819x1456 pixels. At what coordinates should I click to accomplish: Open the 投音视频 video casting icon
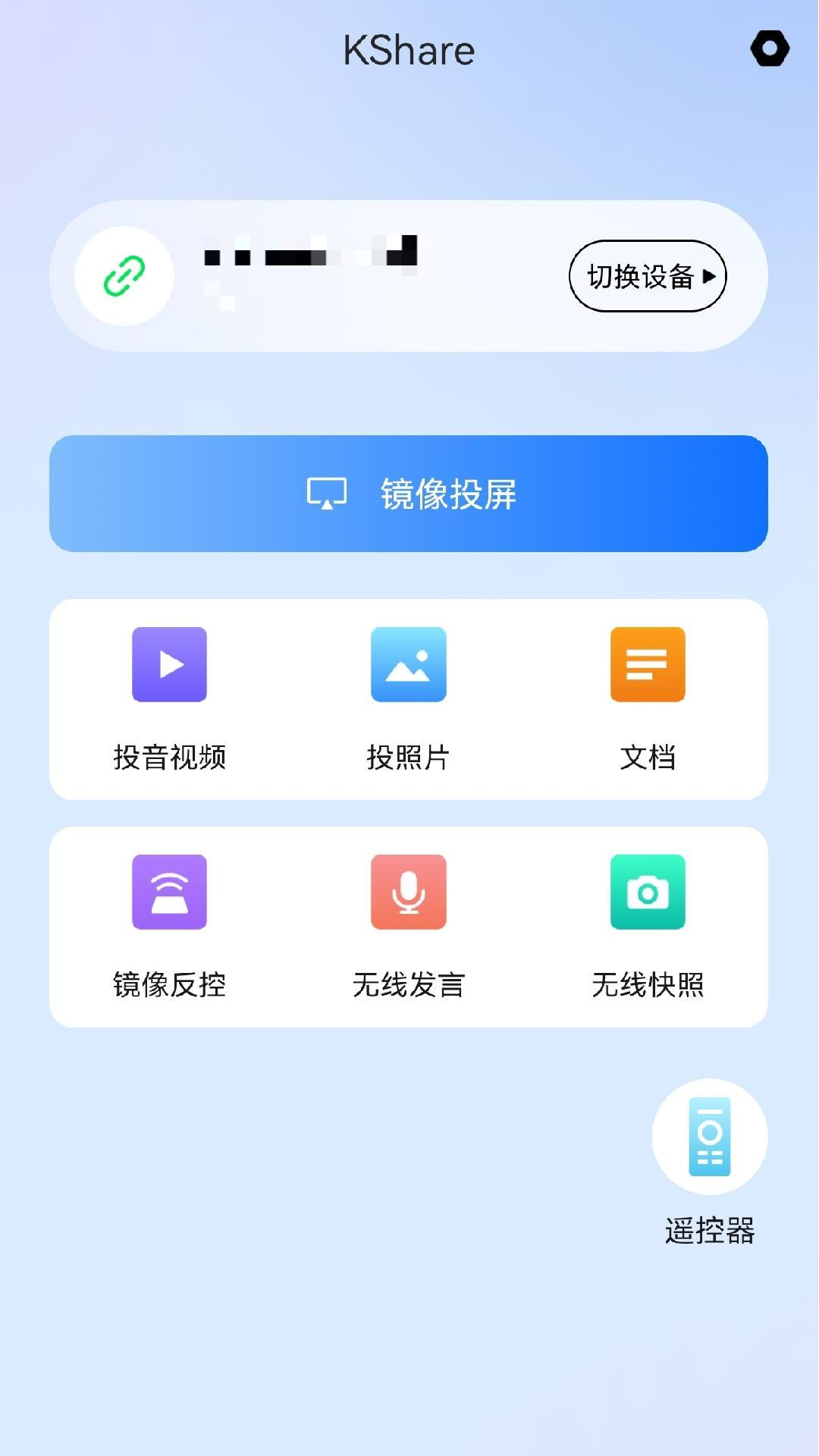click(x=169, y=664)
